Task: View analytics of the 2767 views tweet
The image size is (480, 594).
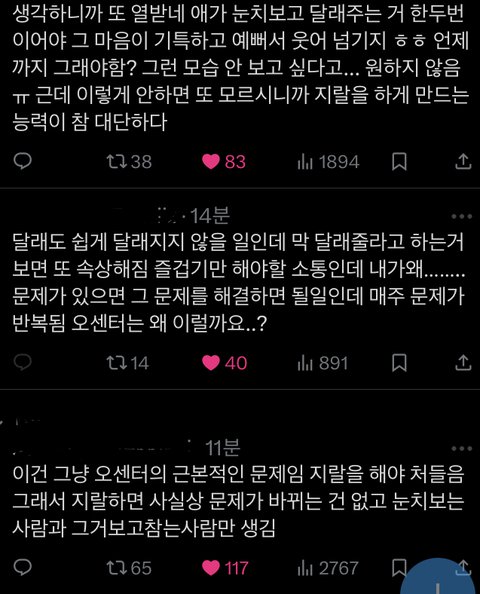Action: click(328, 568)
